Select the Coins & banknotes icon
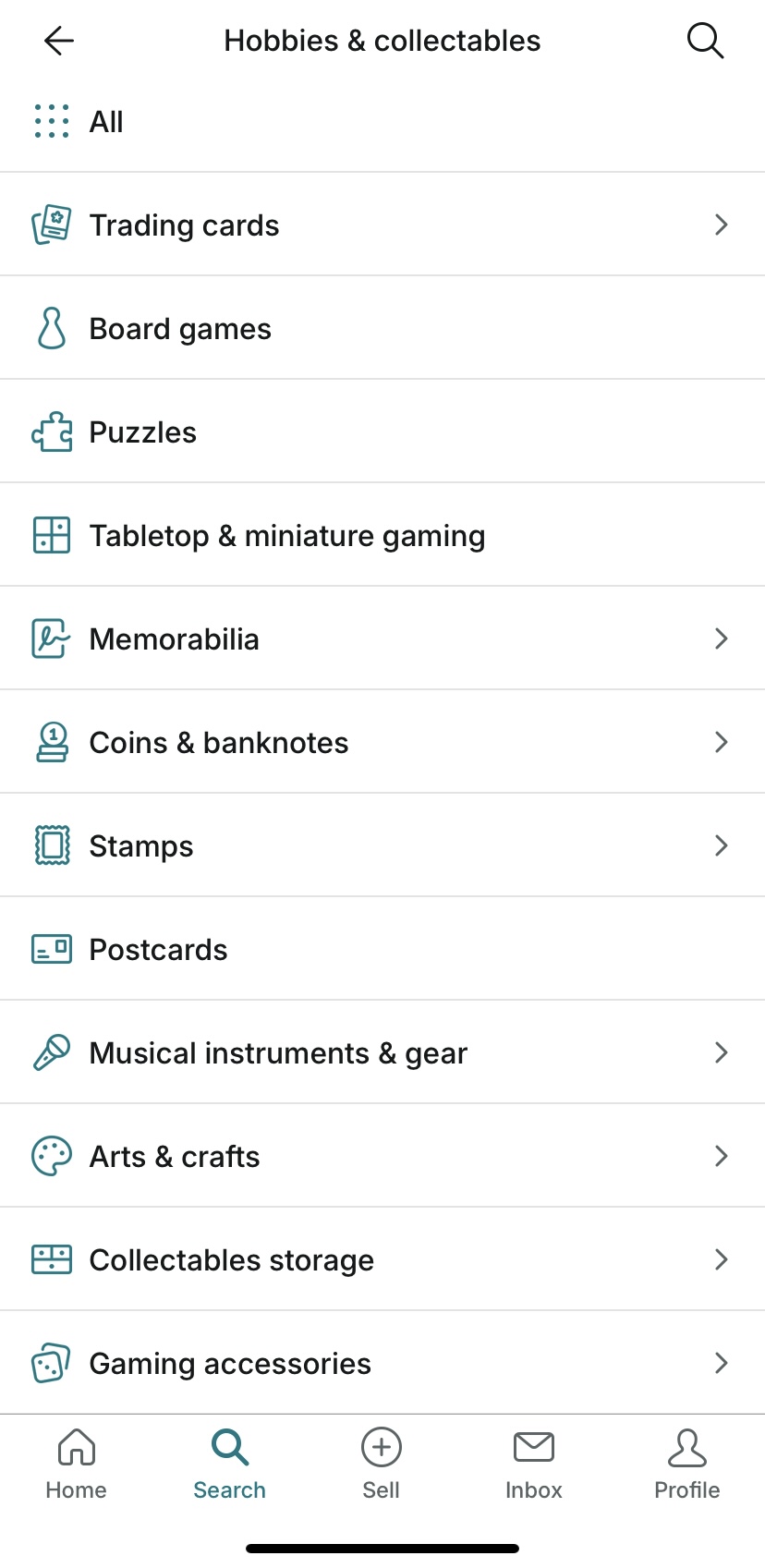The height and width of the screenshot is (1568, 765). tap(51, 742)
